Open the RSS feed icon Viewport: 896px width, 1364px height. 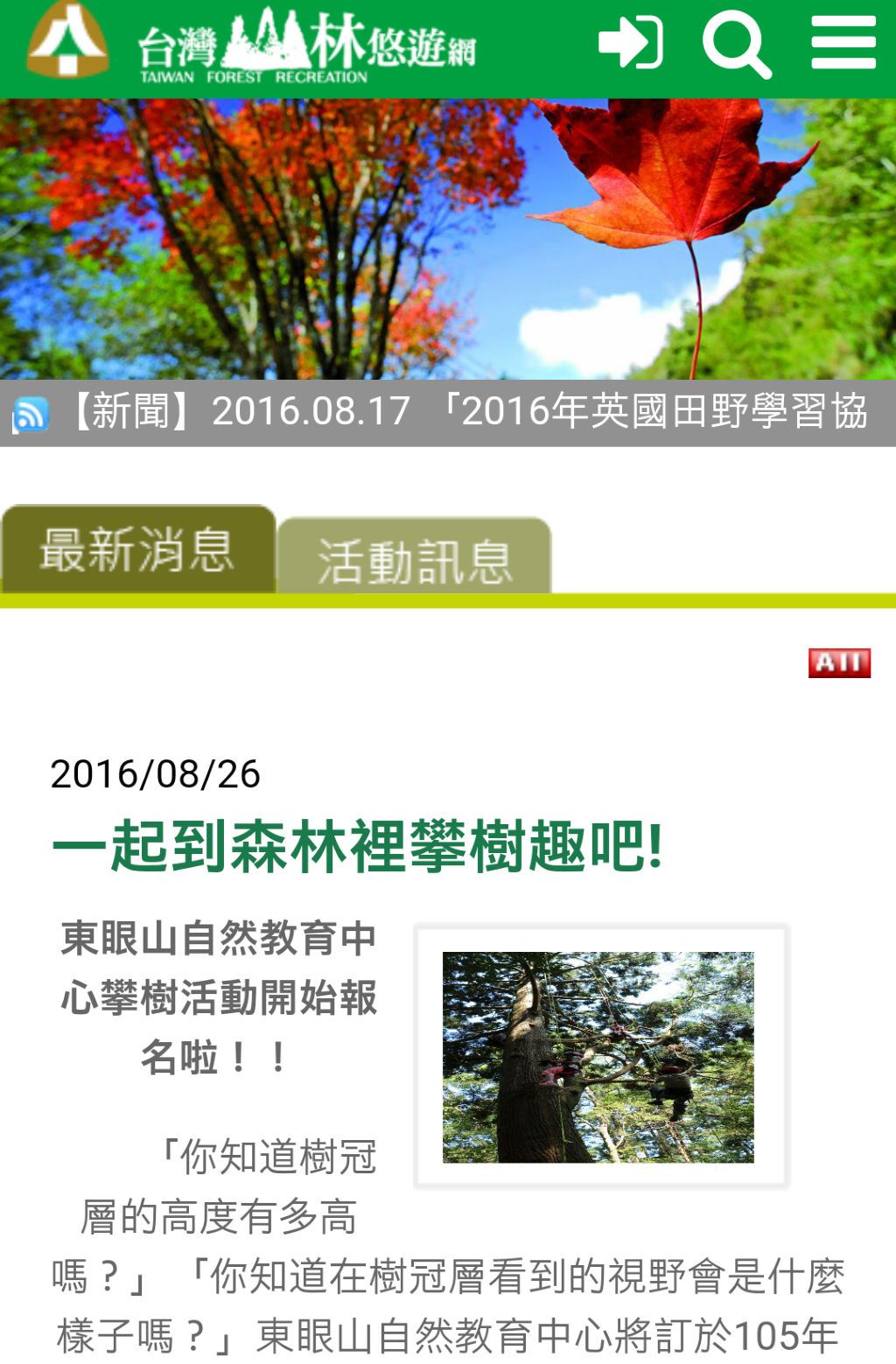[x=31, y=414]
